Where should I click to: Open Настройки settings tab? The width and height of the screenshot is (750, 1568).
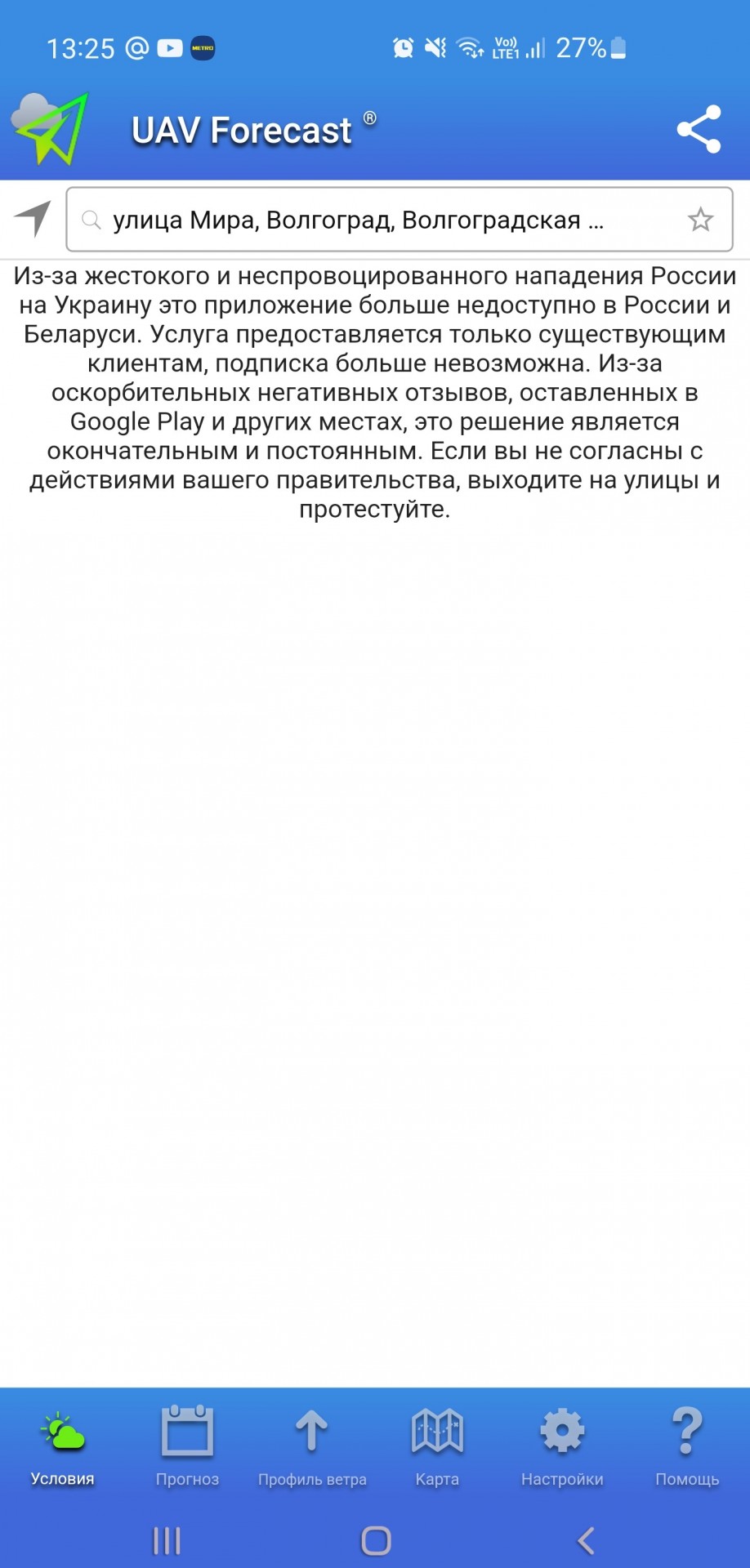[x=562, y=1449]
